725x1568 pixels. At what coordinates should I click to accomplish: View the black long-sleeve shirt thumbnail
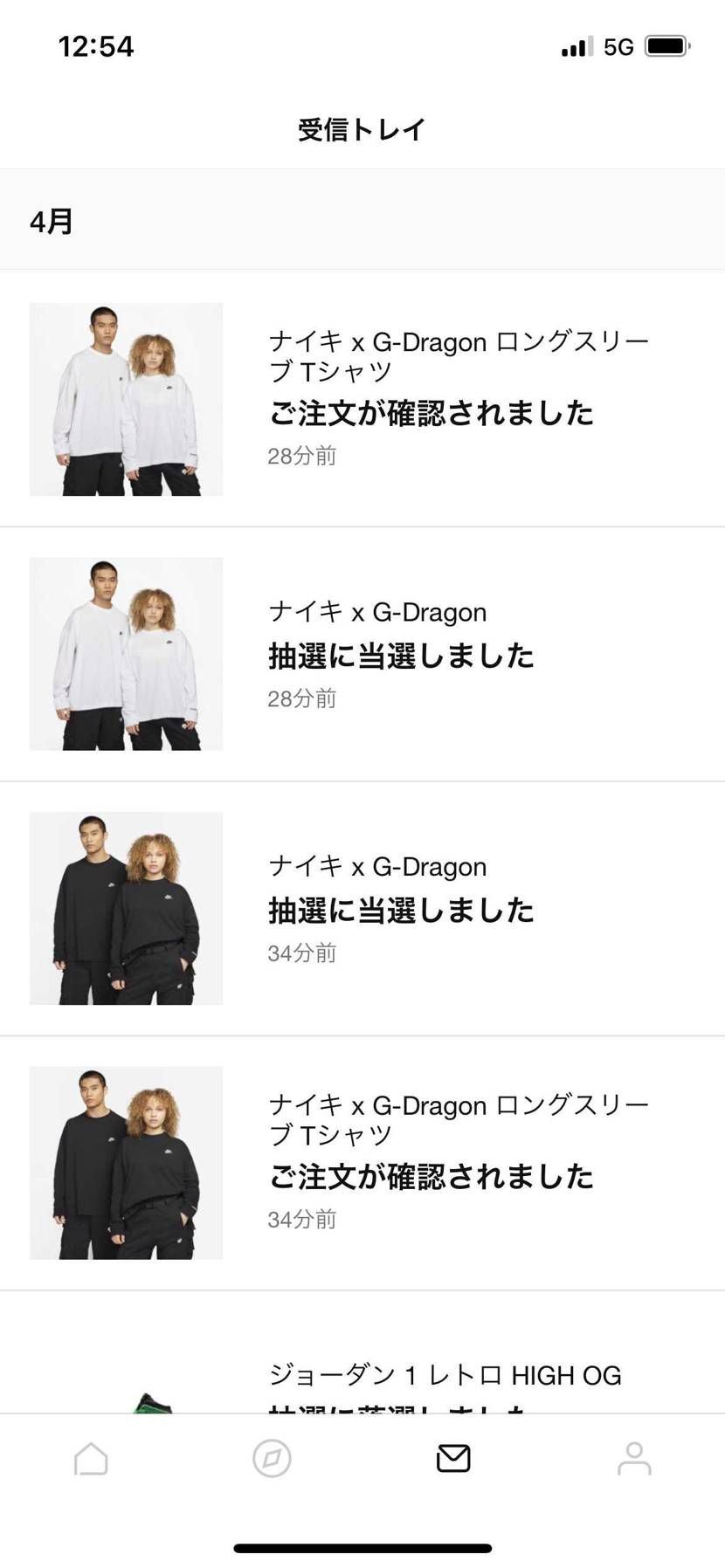[x=125, y=908]
